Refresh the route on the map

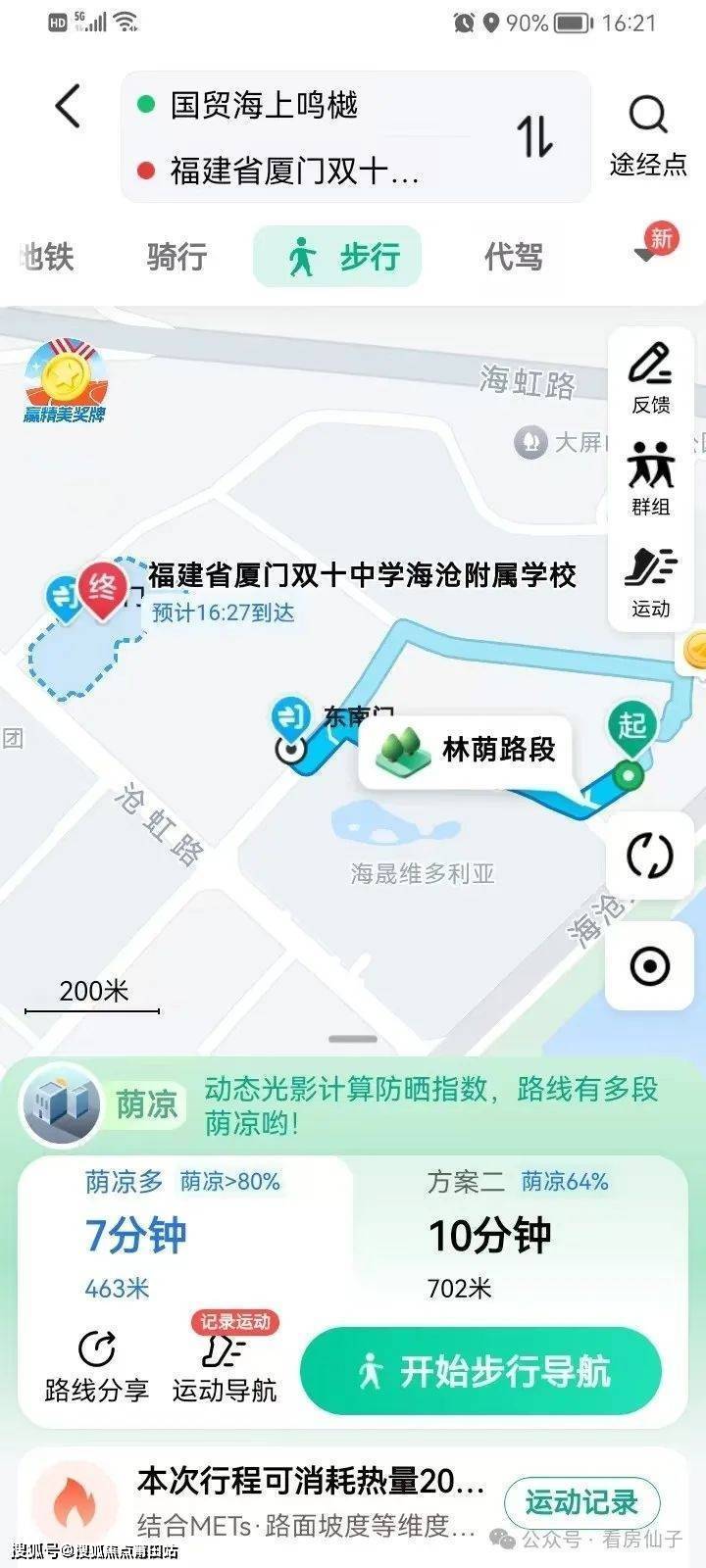[x=650, y=857]
